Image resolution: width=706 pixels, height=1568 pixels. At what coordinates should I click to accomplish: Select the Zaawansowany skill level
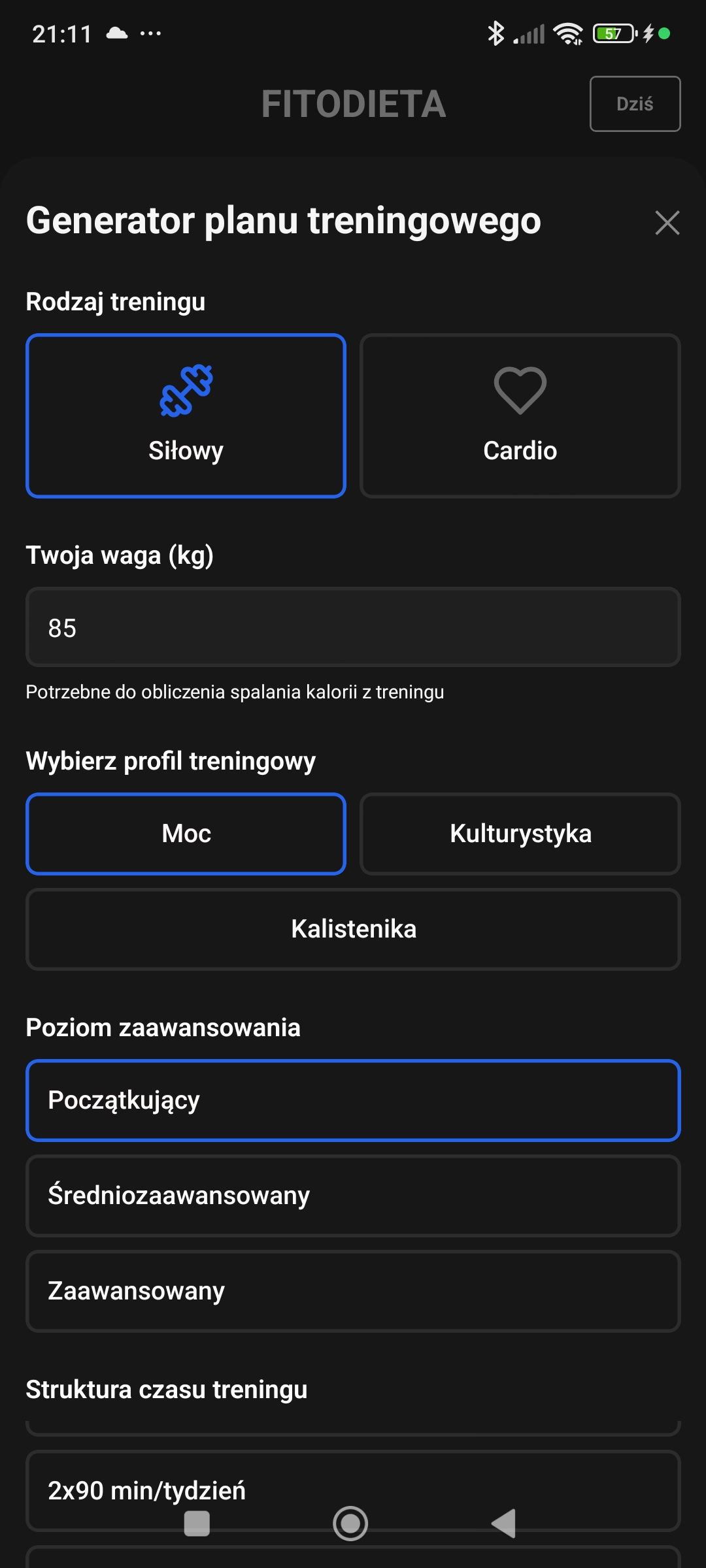[353, 1290]
